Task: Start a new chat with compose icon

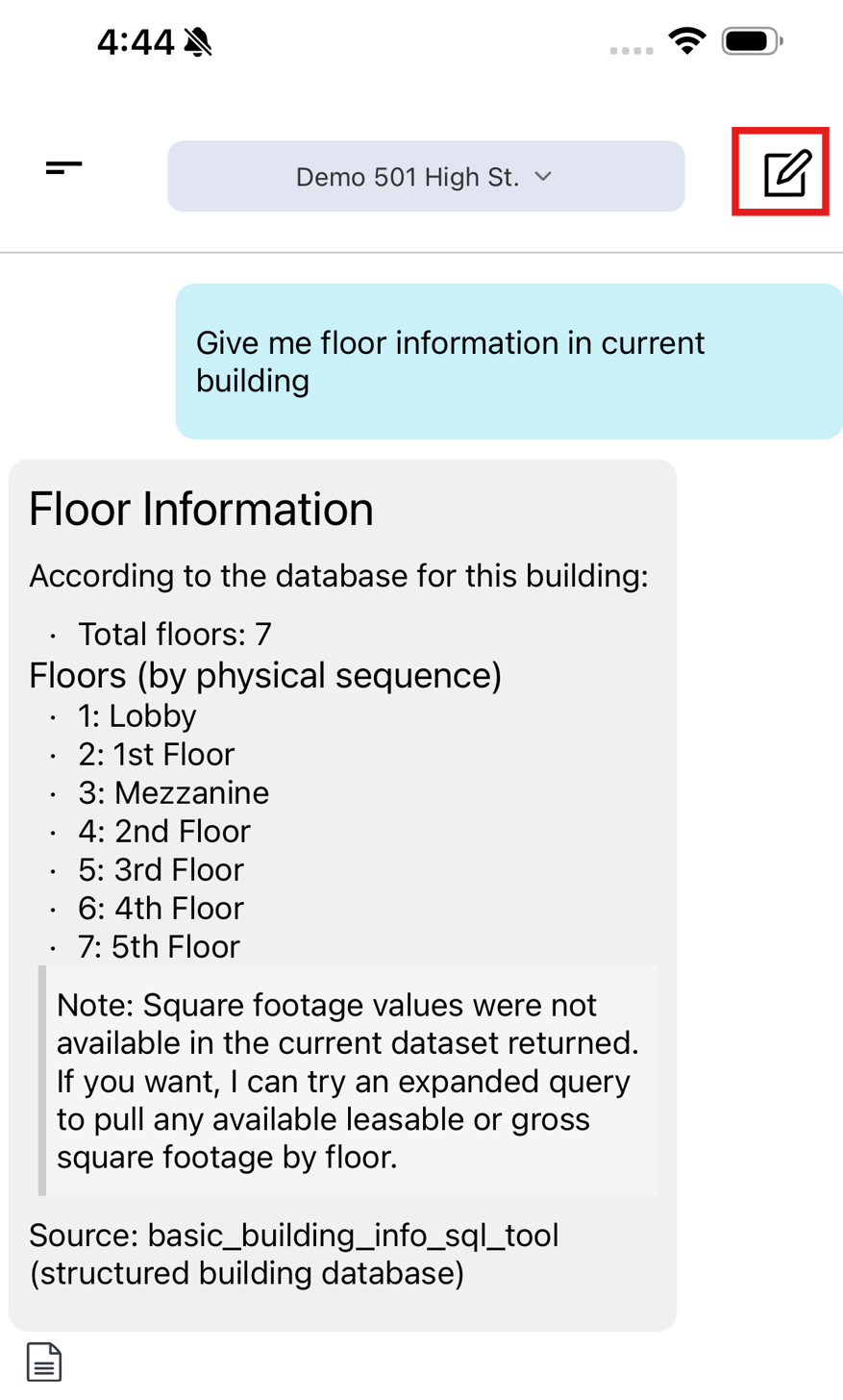Action: 787,173
